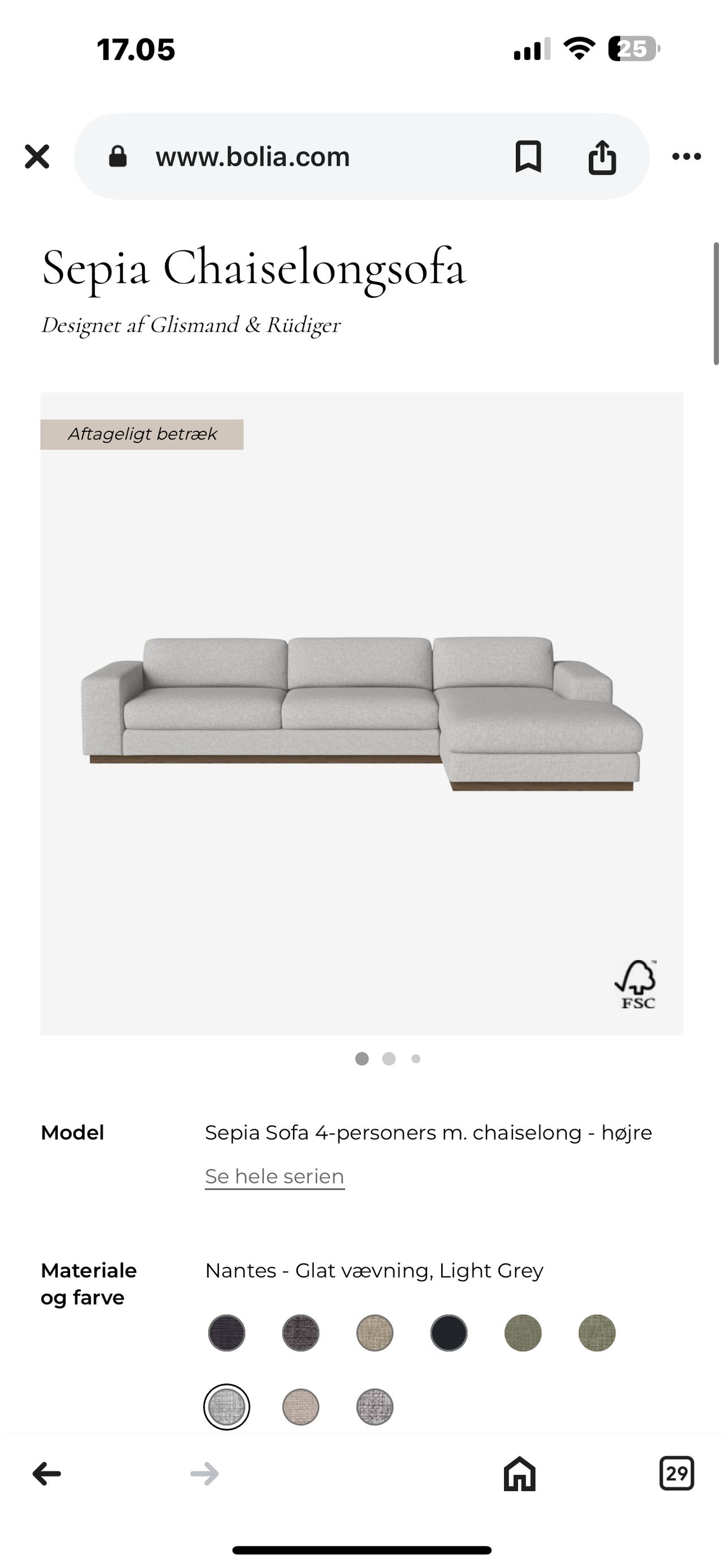Screen dimensions: 724x1568
Task: Tap the padlock icon for site security info
Action: pos(118,157)
